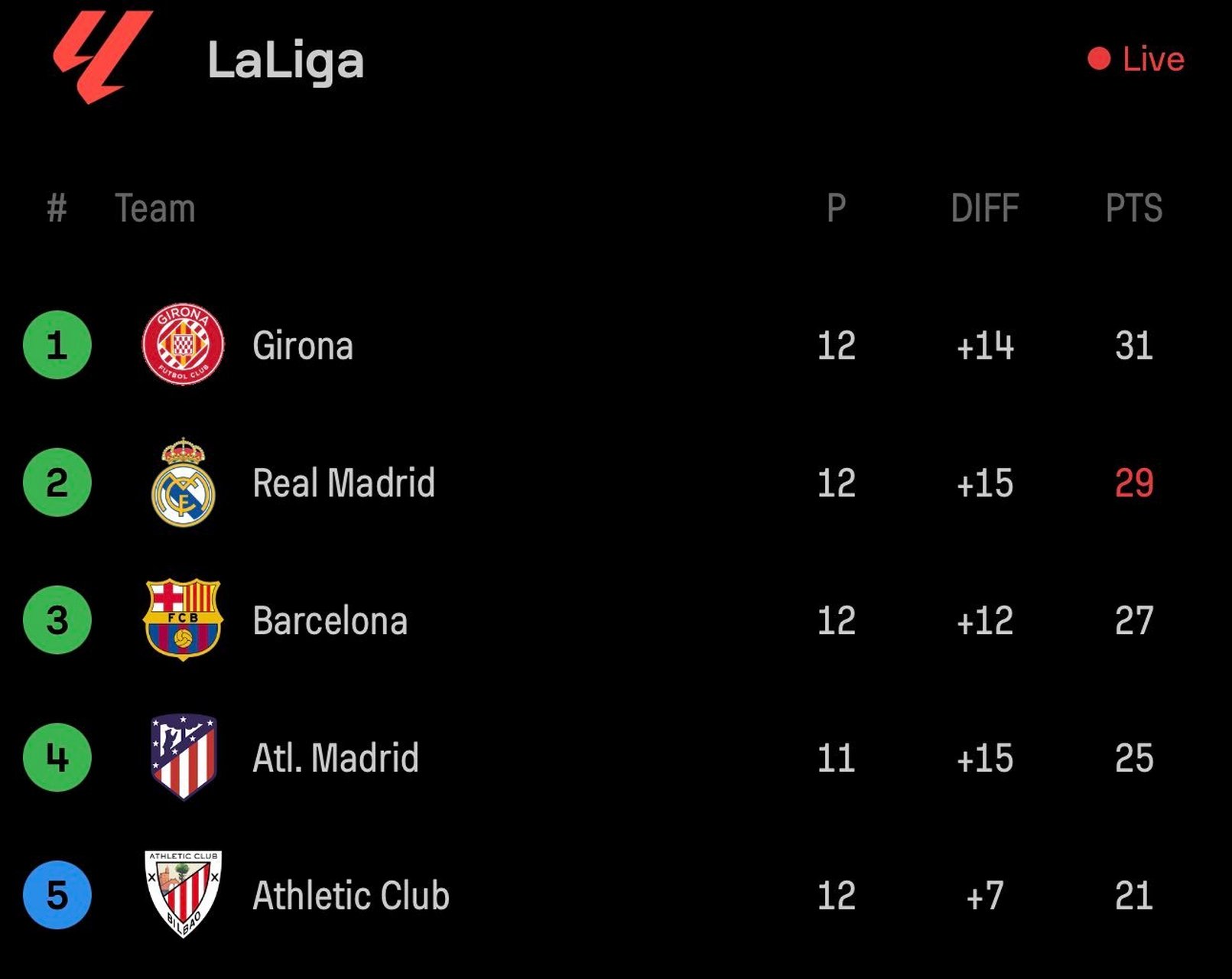Screen dimensions: 1232x979
Task: Open the Real Madrid row
Action: 343,483
